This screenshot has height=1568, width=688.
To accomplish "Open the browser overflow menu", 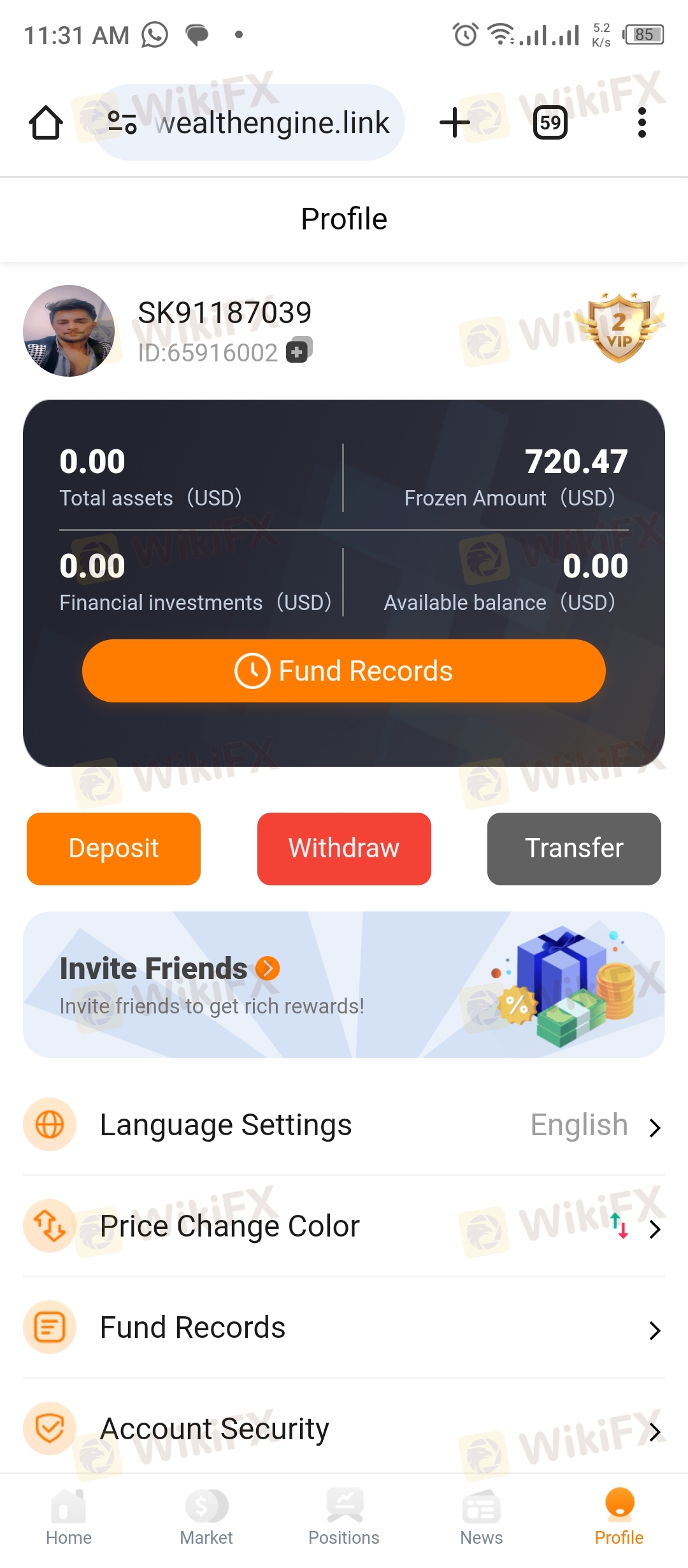I will (642, 122).
